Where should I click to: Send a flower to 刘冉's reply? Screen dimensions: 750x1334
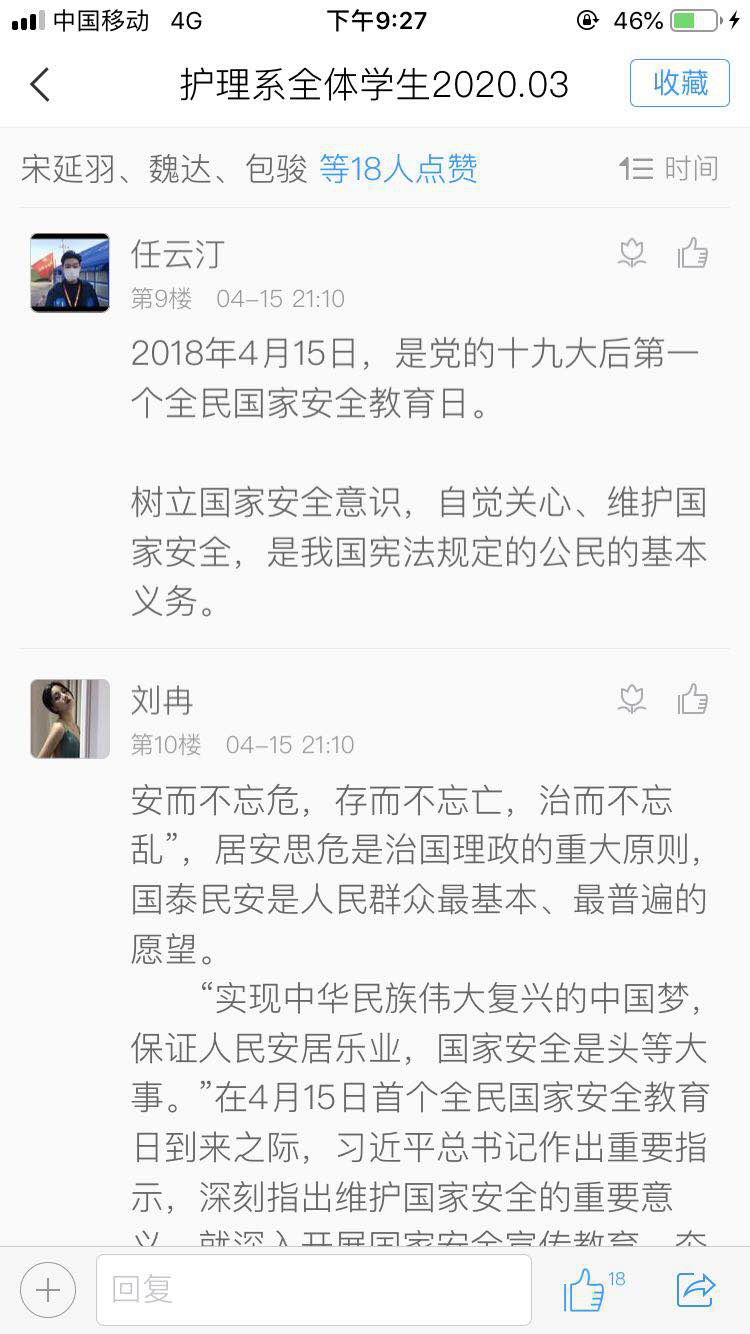[x=633, y=700]
